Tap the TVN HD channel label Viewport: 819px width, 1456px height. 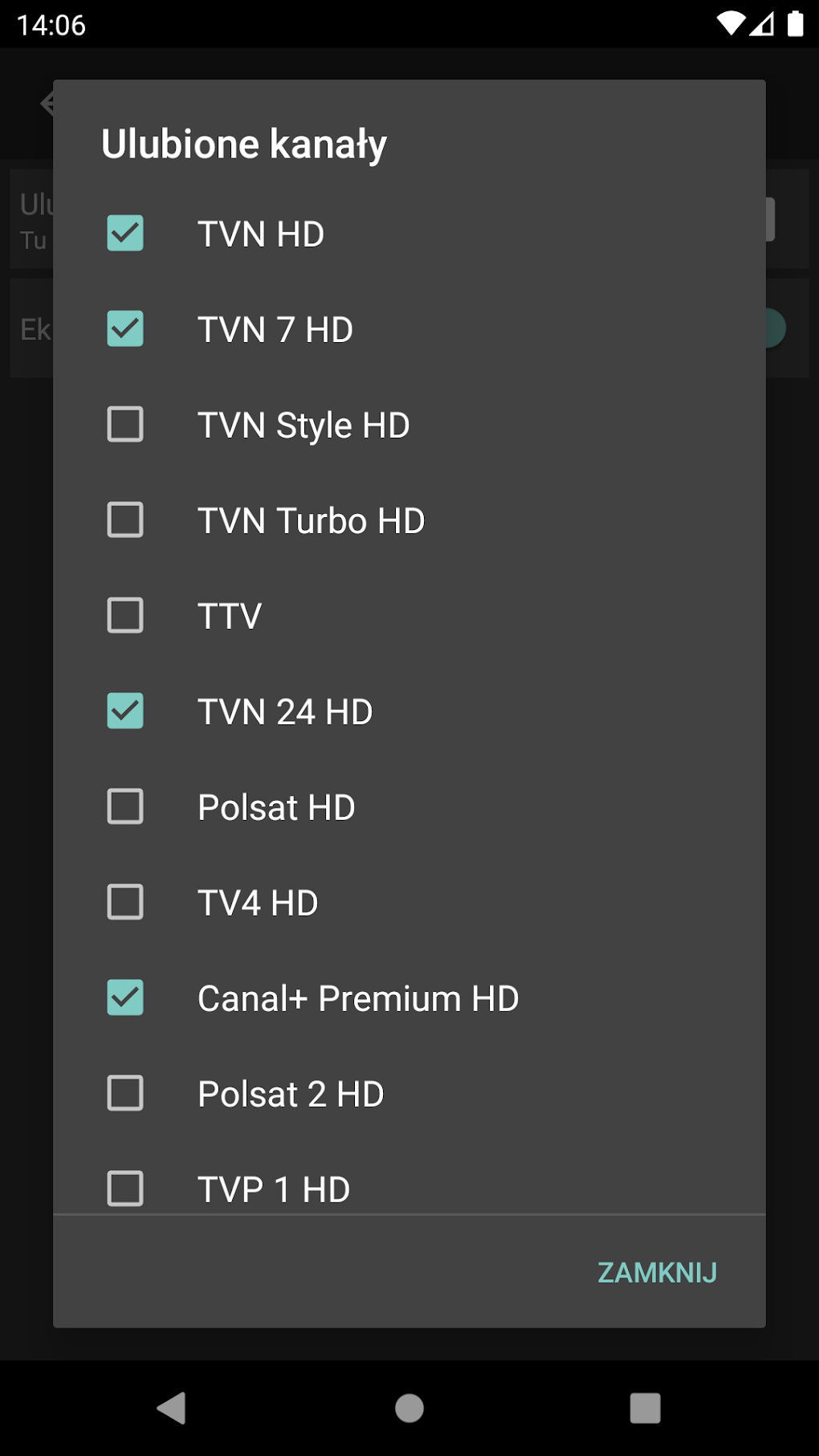click(260, 234)
